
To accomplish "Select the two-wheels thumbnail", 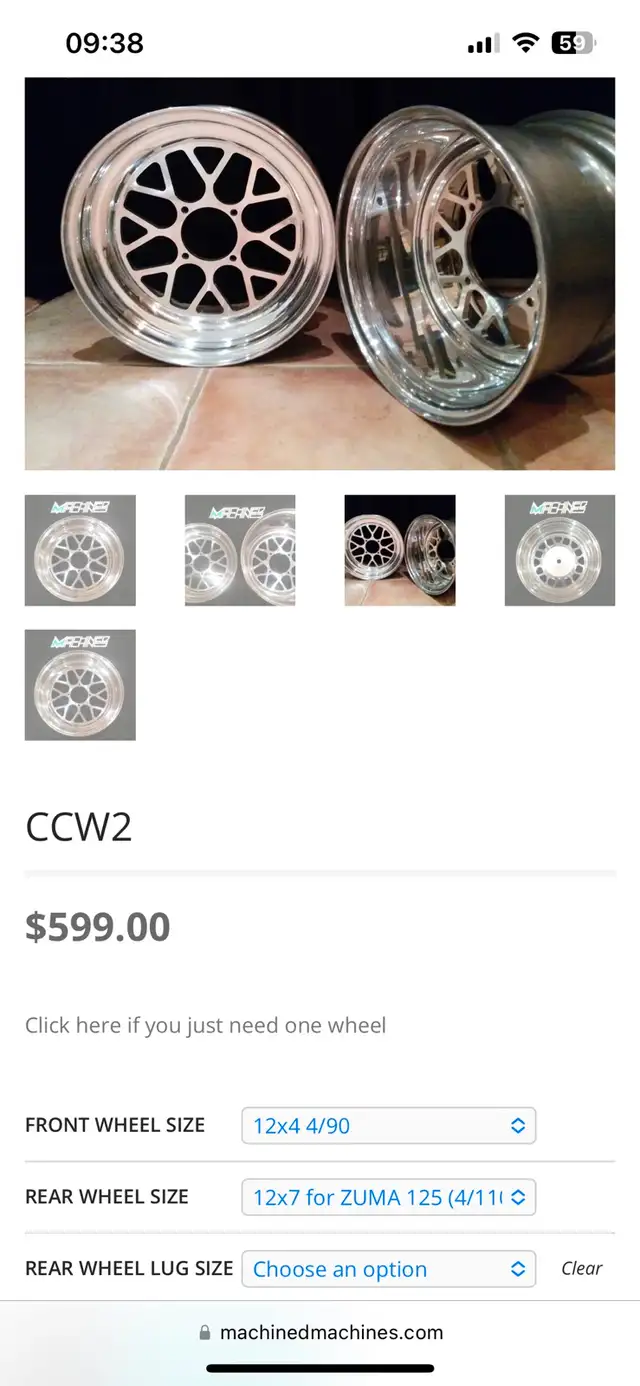I will pos(240,550).
